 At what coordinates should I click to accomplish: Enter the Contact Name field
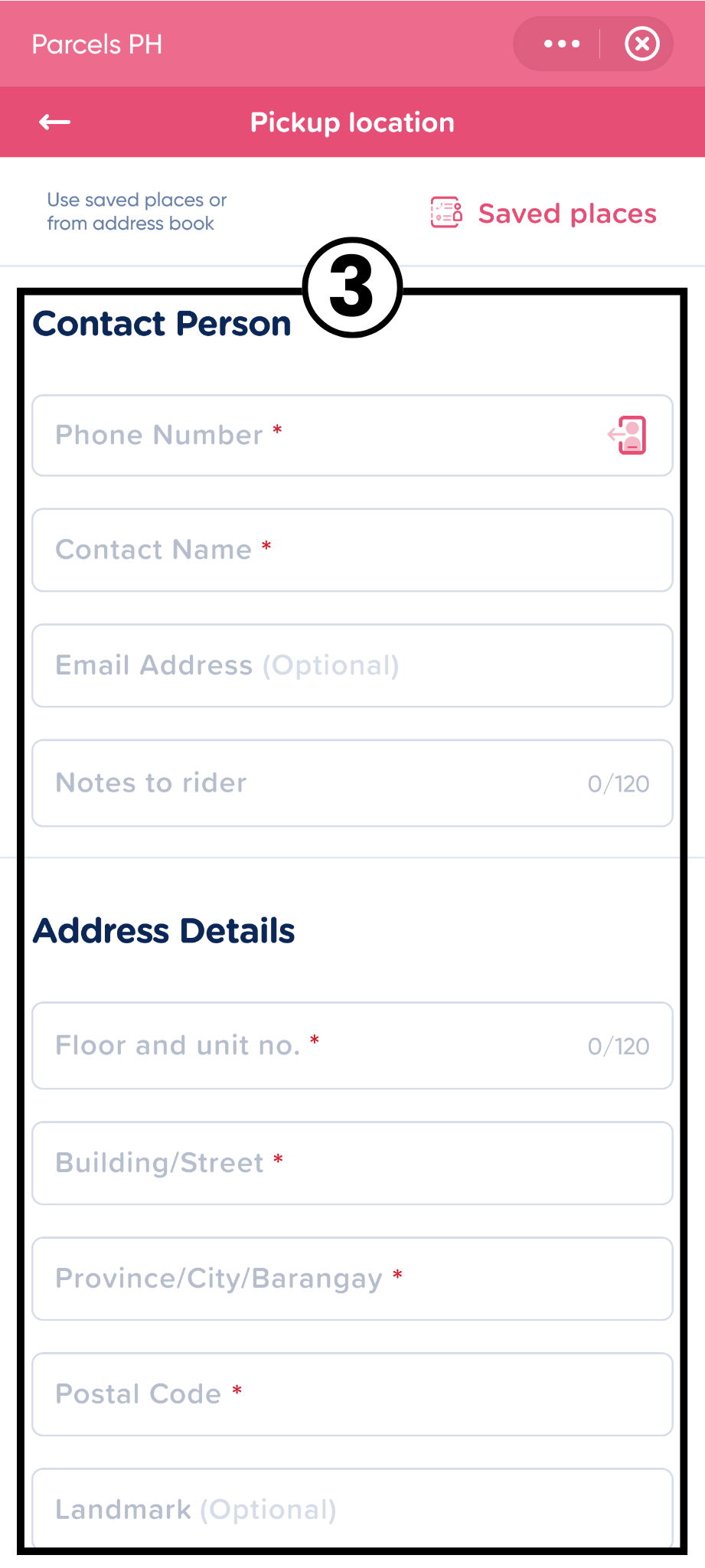click(352, 550)
